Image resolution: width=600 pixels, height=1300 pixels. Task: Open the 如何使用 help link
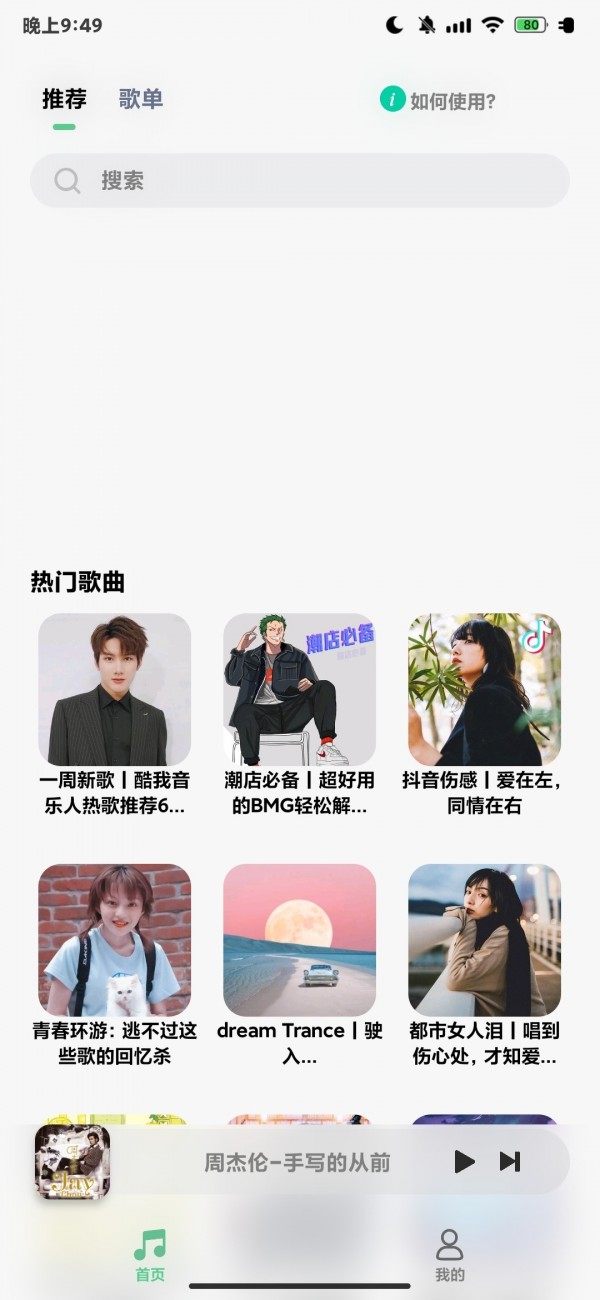click(438, 100)
